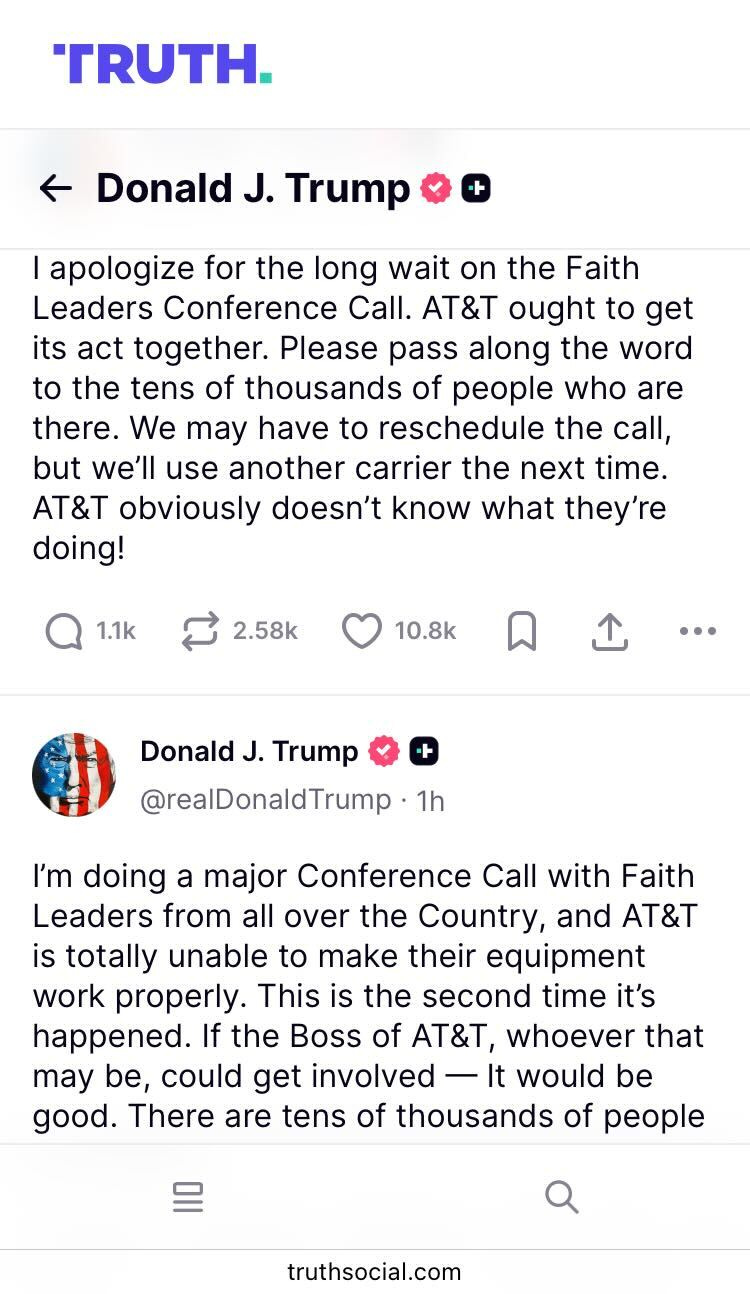
Task: Reply to the AT&T apology post
Action: (x=65, y=630)
